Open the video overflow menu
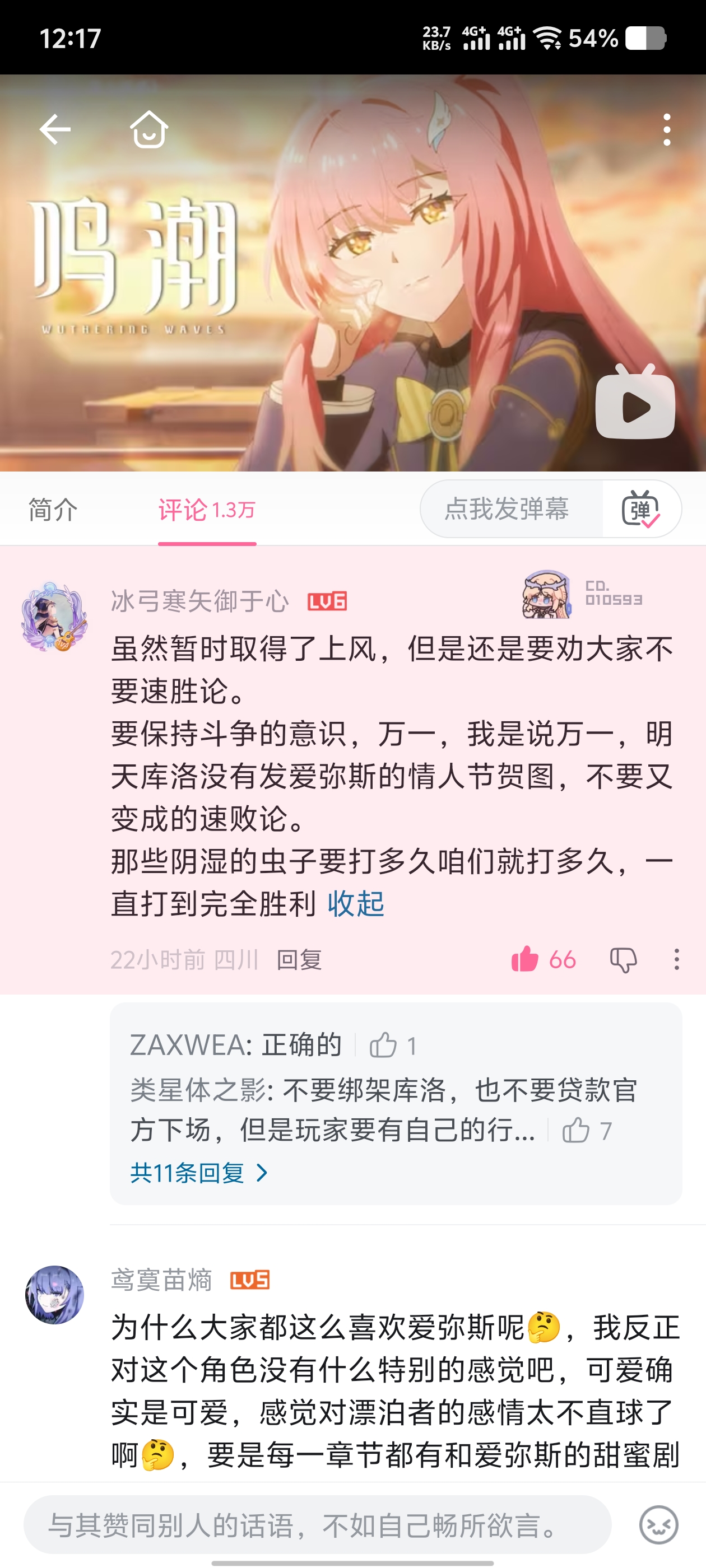The image size is (706, 1568). pos(667,129)
